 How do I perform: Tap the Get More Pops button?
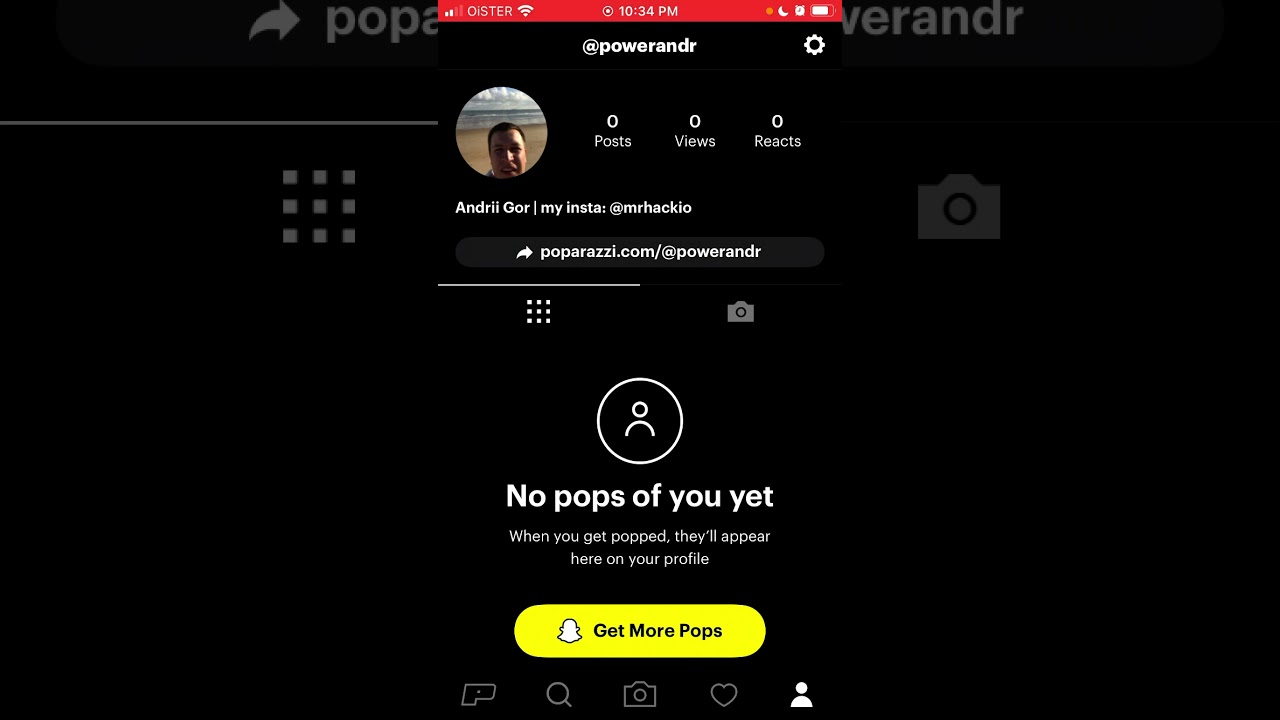pos(640,631)
